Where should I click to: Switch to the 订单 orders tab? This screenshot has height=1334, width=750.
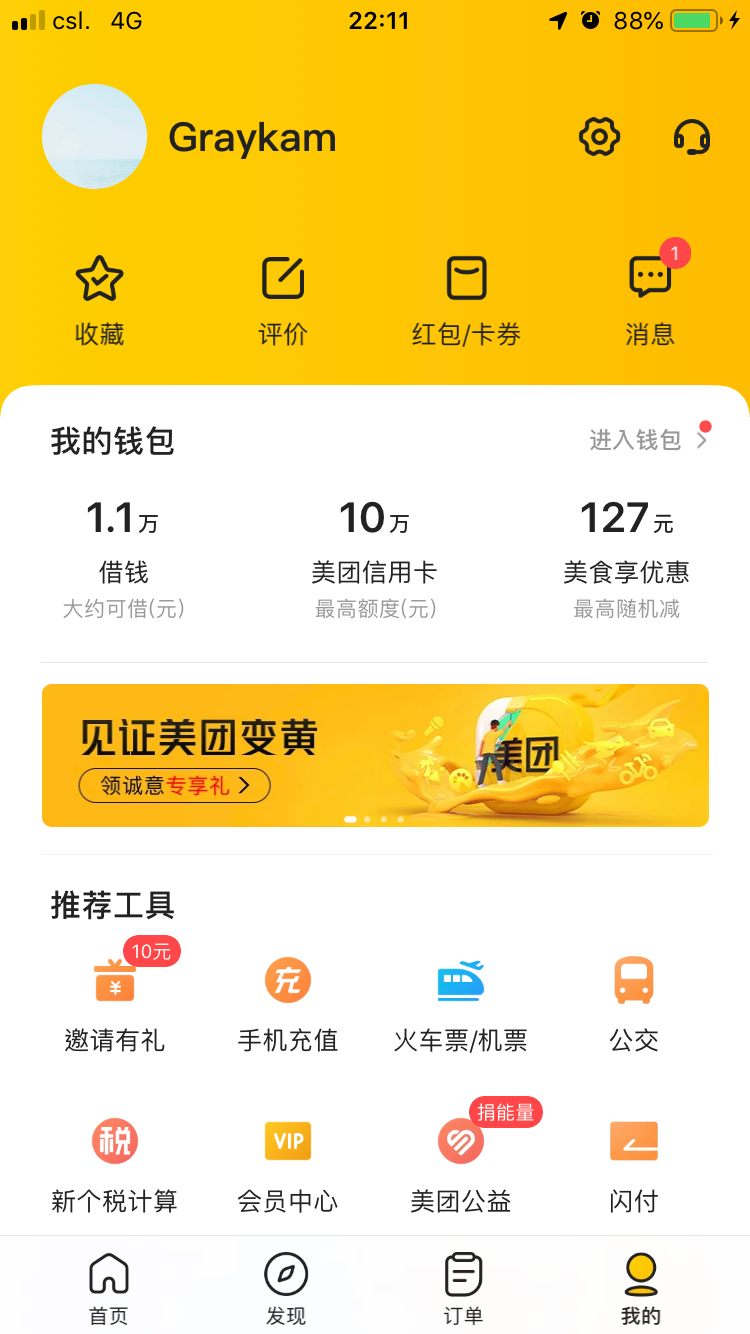[x=463, y=1288]
